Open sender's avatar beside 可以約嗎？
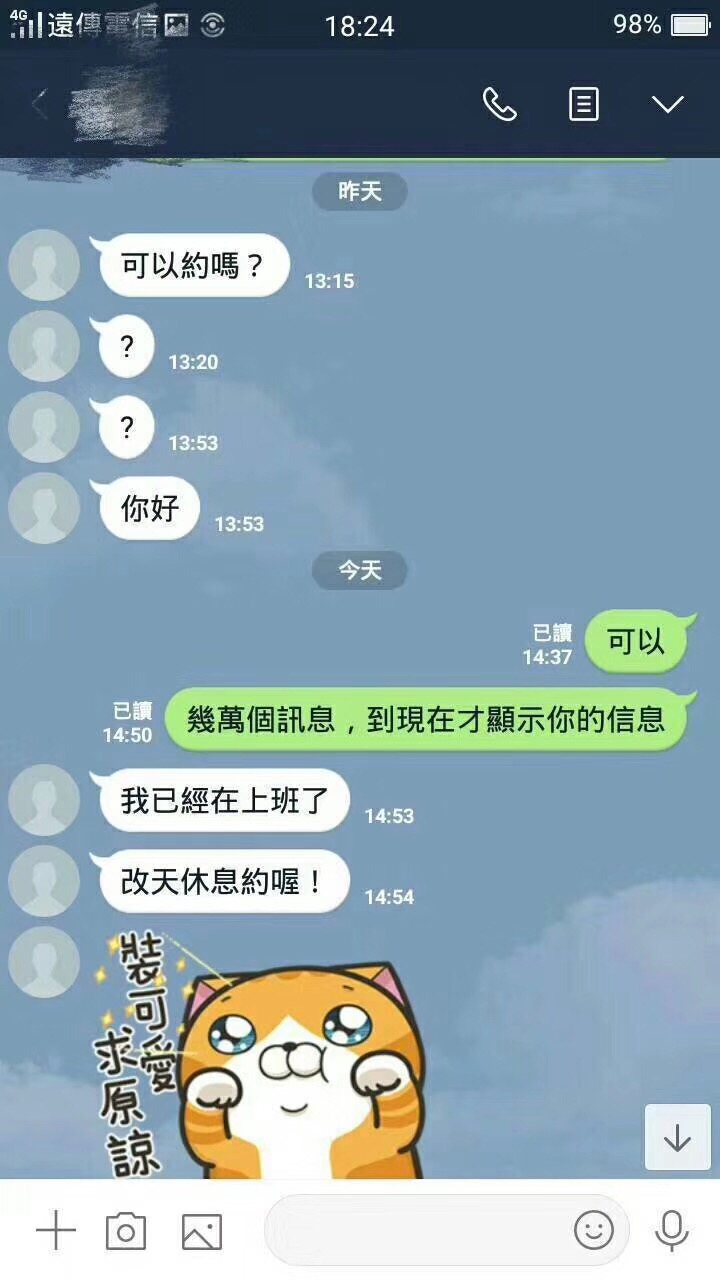The width and height of the screenshot is (720, 1280). coord(44,265)
